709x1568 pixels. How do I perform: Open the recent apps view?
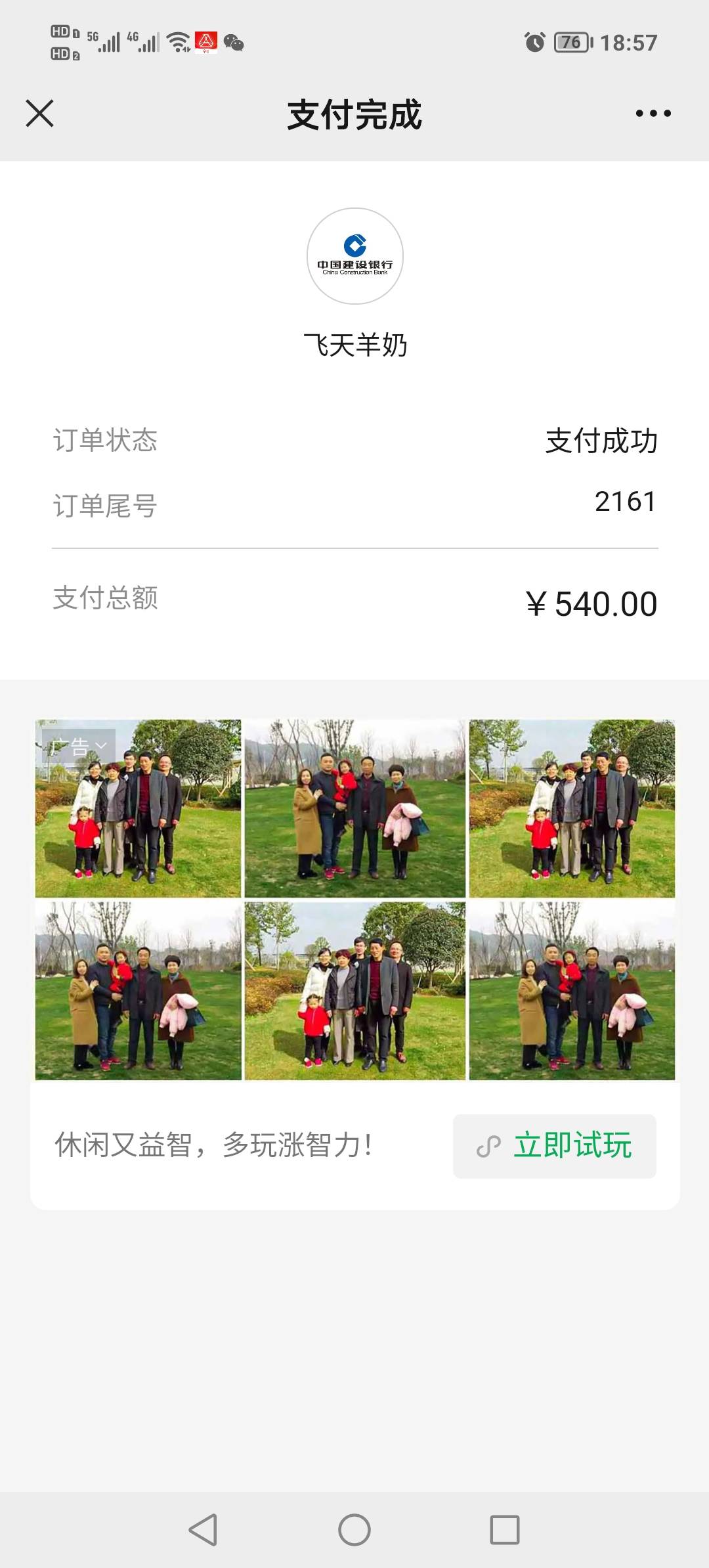coord(505,1530)
